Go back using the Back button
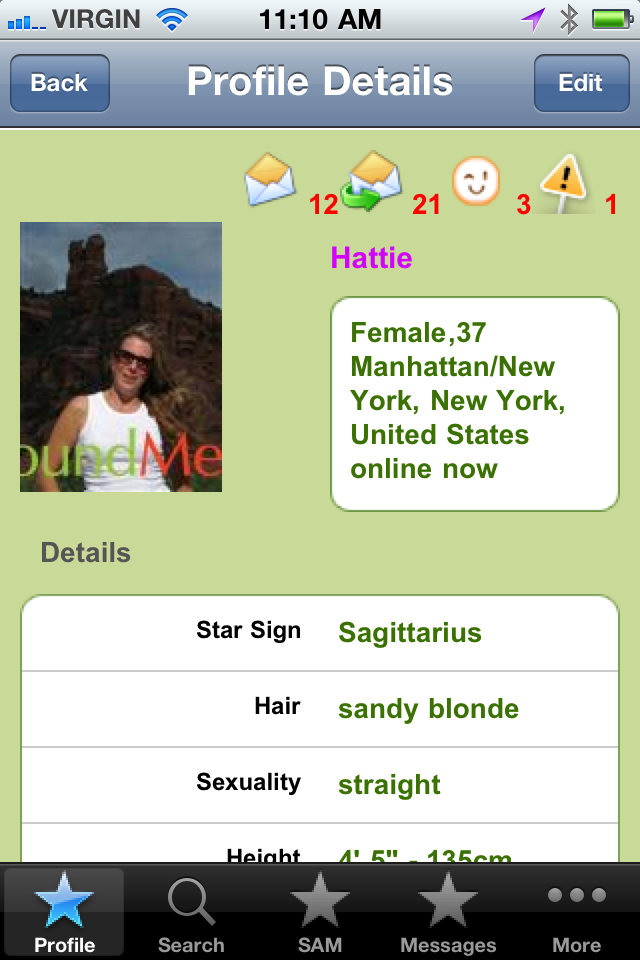The height and width of the screenshot is (960, 640). pos(59,83)
